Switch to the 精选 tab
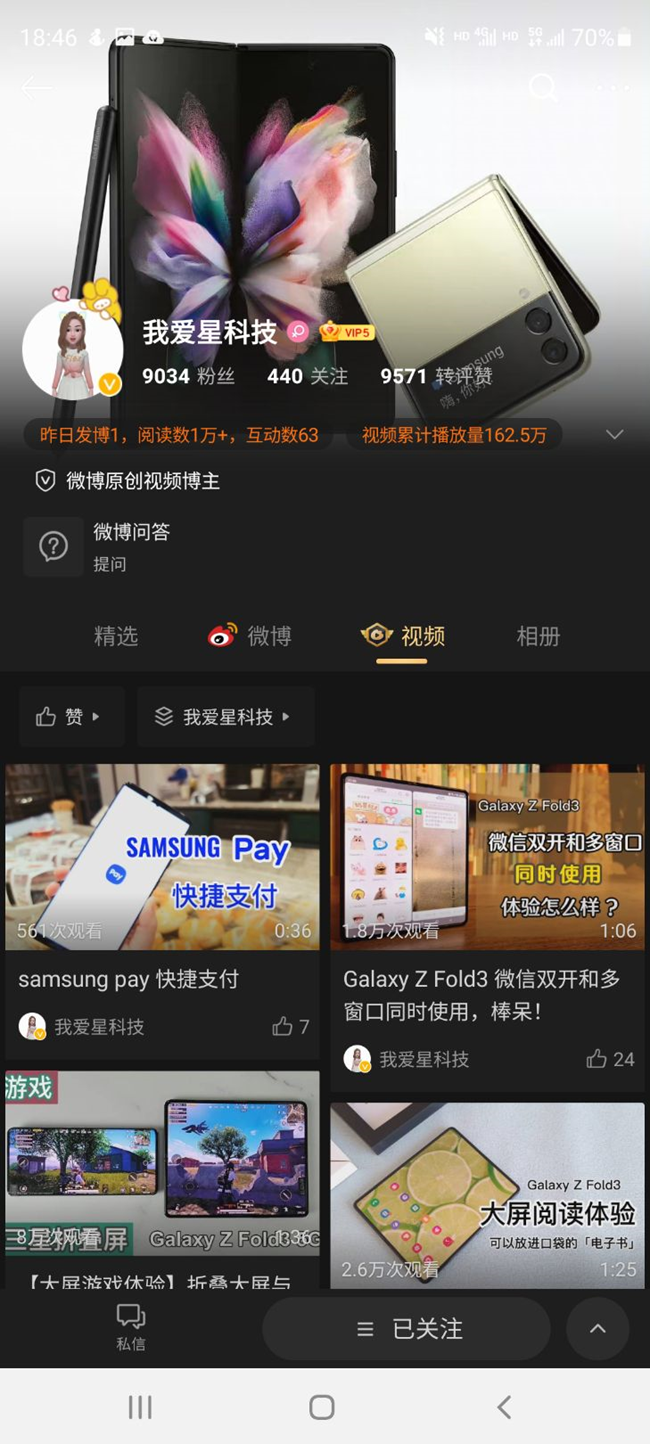Viewport: 650px width, 1444px height. [116, 636]
